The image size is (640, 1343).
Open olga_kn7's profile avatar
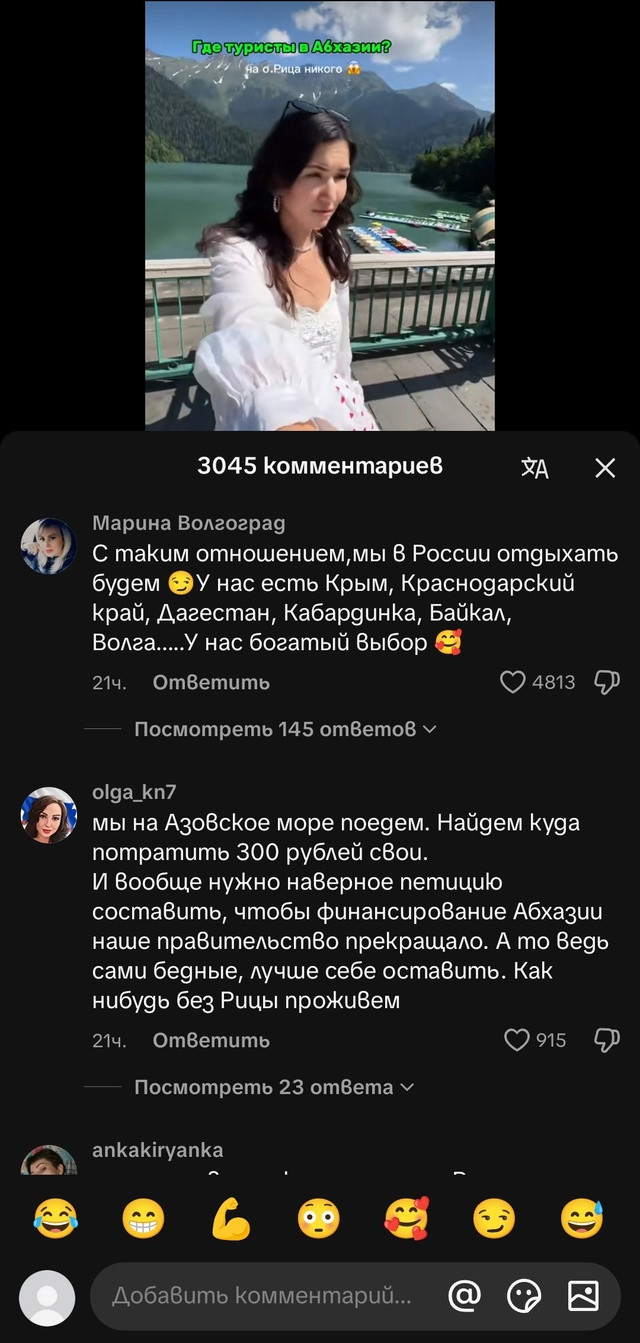49,815
